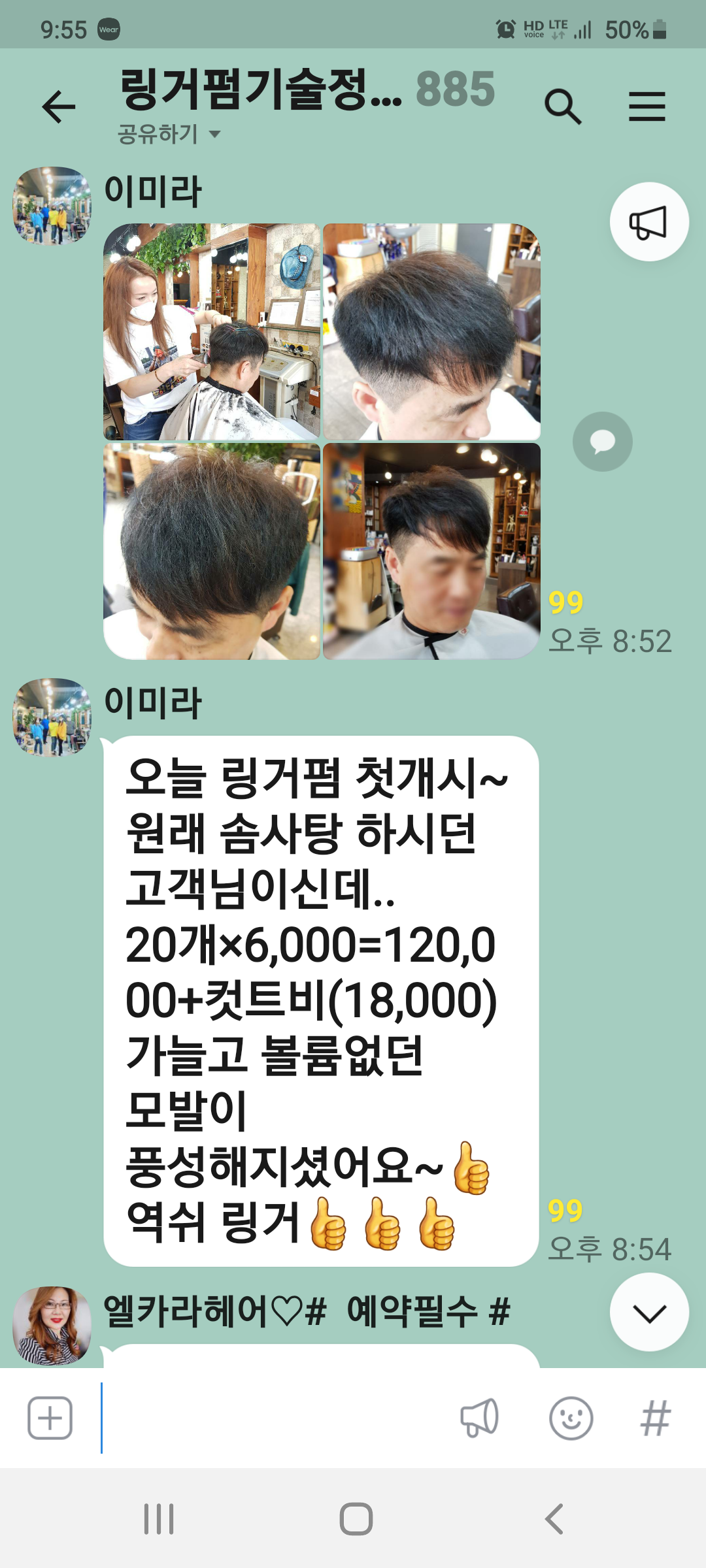
Task: Open 엘카라헤어 profile picture
Action: click(x=52, y=1326)
